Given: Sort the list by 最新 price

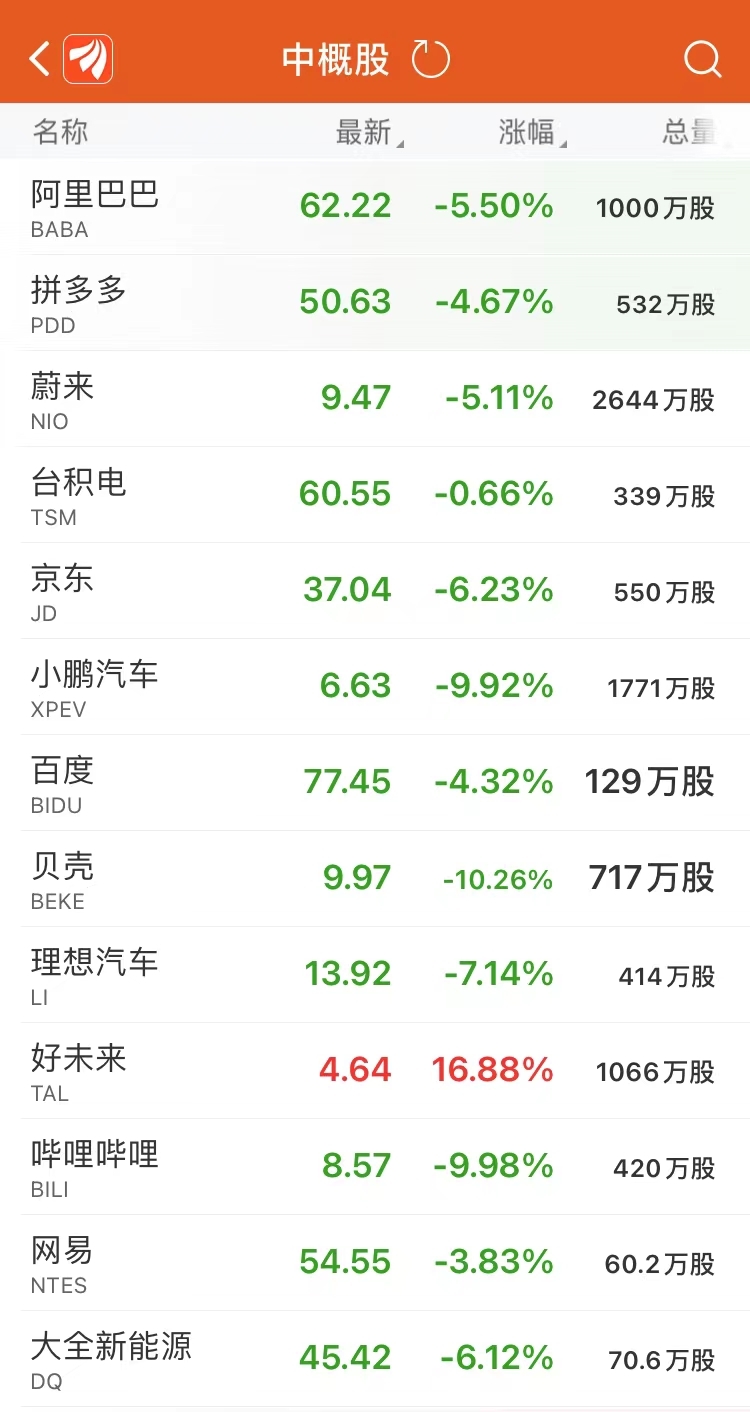Looking at the screenshot, I should coord(369,132).
